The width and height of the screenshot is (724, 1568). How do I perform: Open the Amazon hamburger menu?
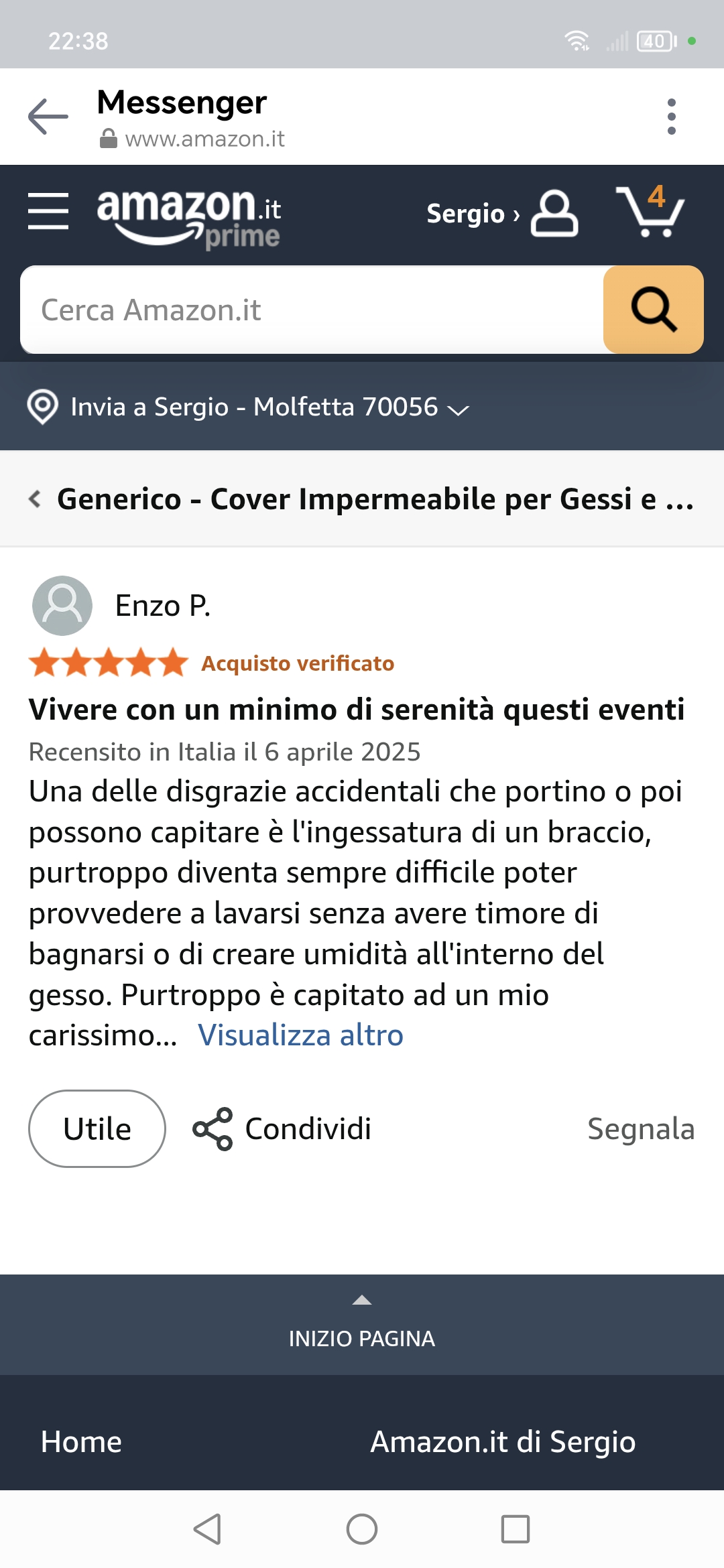48,211
